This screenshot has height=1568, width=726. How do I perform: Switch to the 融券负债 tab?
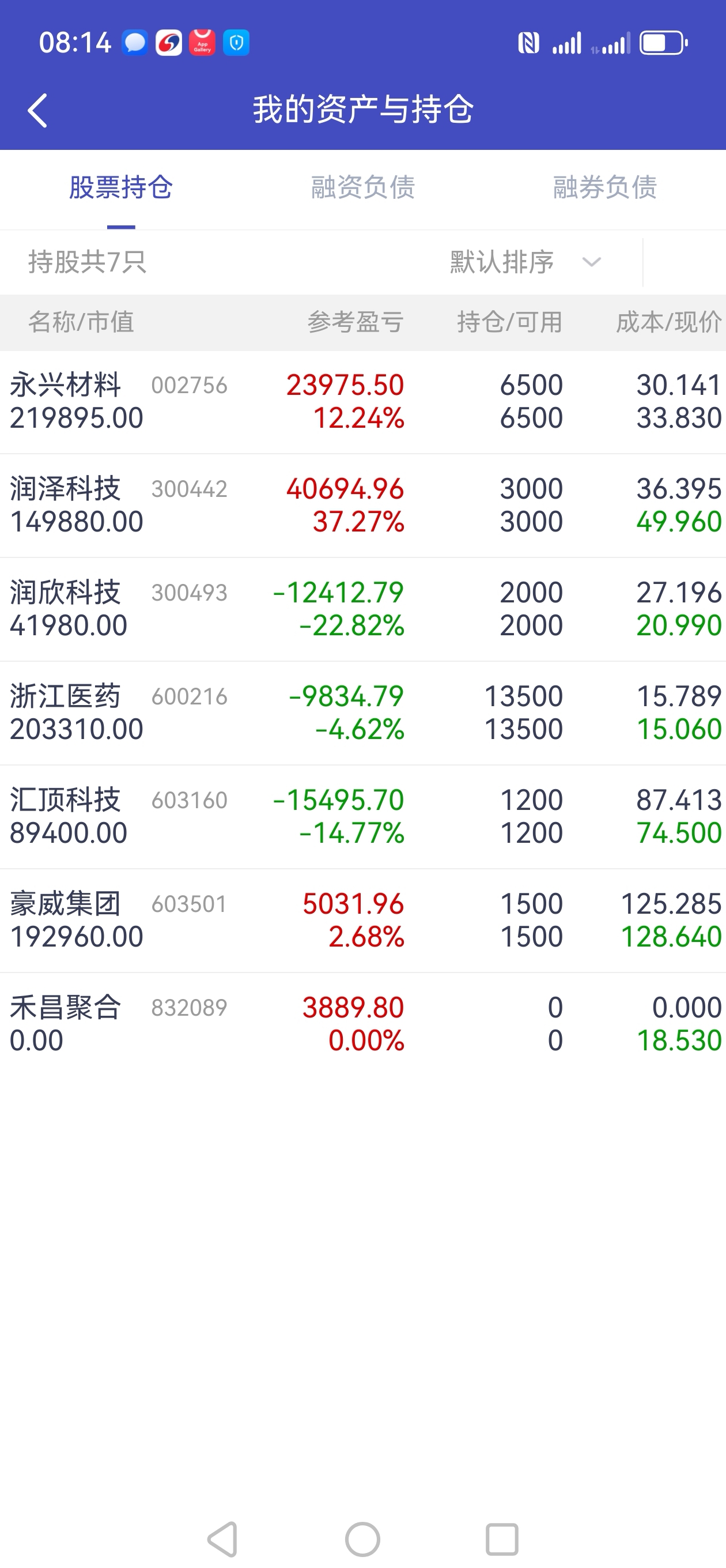(605, 187)
